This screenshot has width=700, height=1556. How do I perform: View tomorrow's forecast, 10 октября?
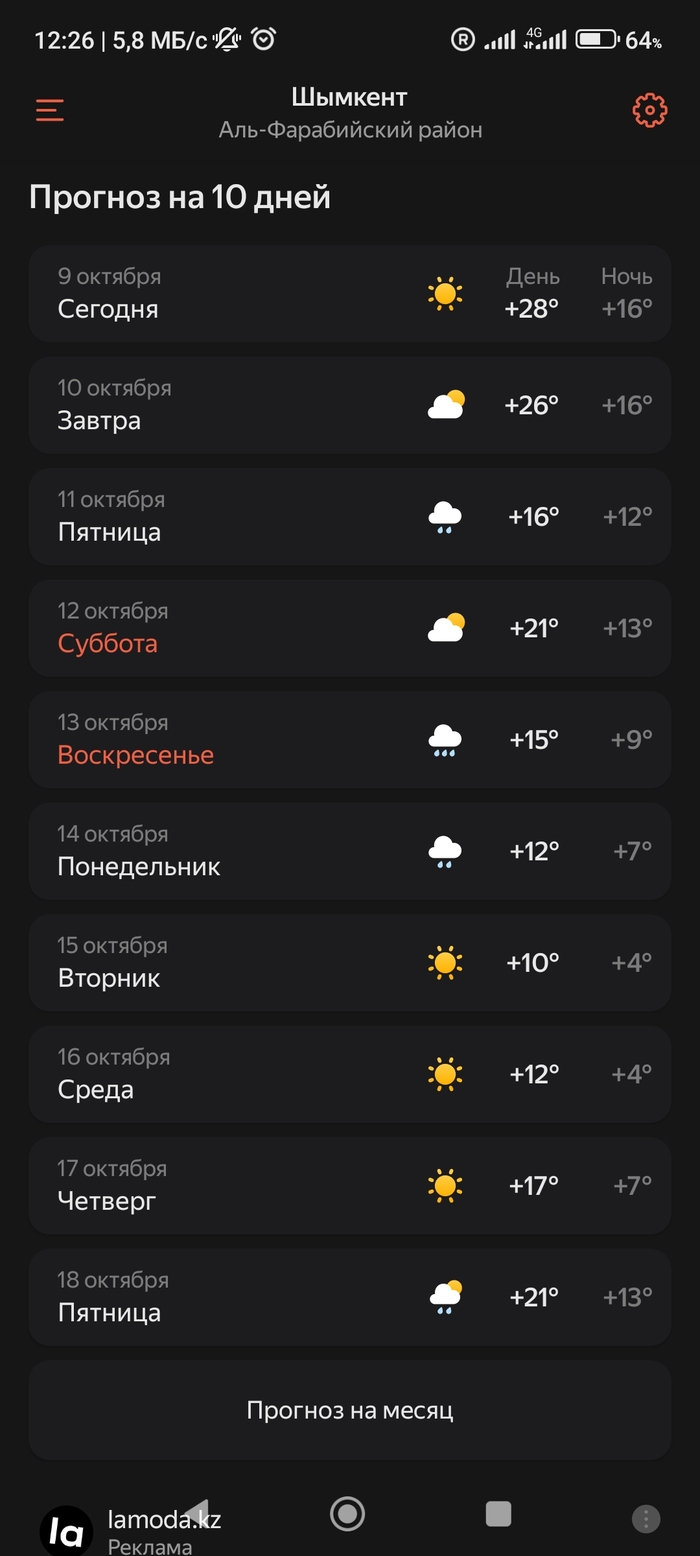coord(349,405)
